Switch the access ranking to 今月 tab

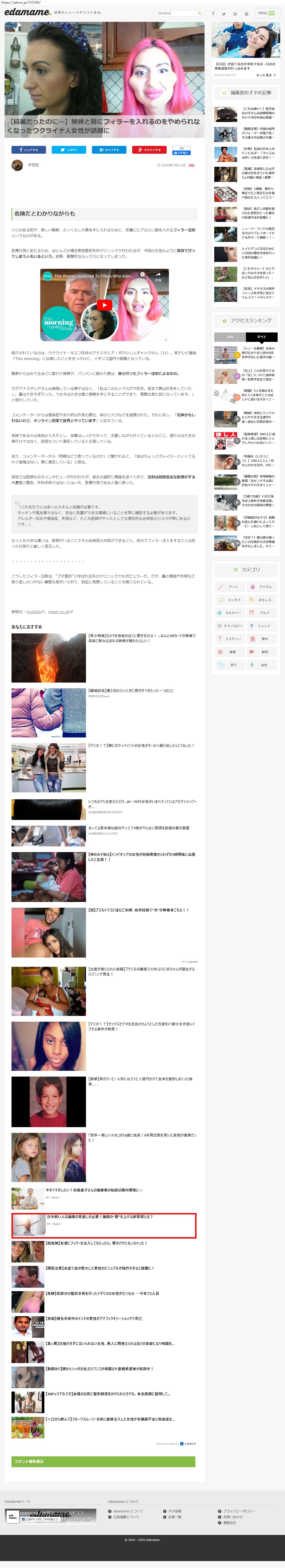[230, 337]
